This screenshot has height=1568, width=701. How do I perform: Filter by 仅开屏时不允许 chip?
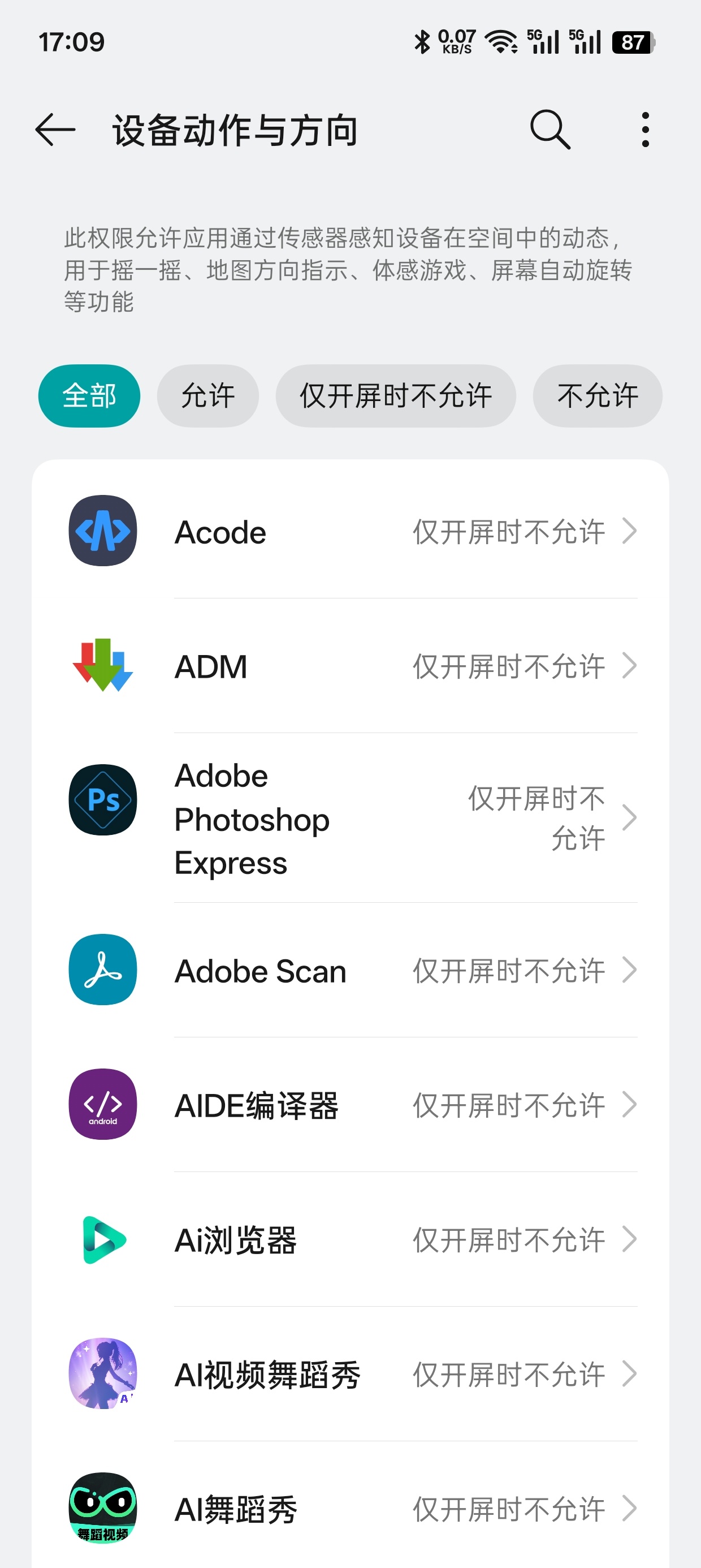pyautogui.click(x=396, y=395)
